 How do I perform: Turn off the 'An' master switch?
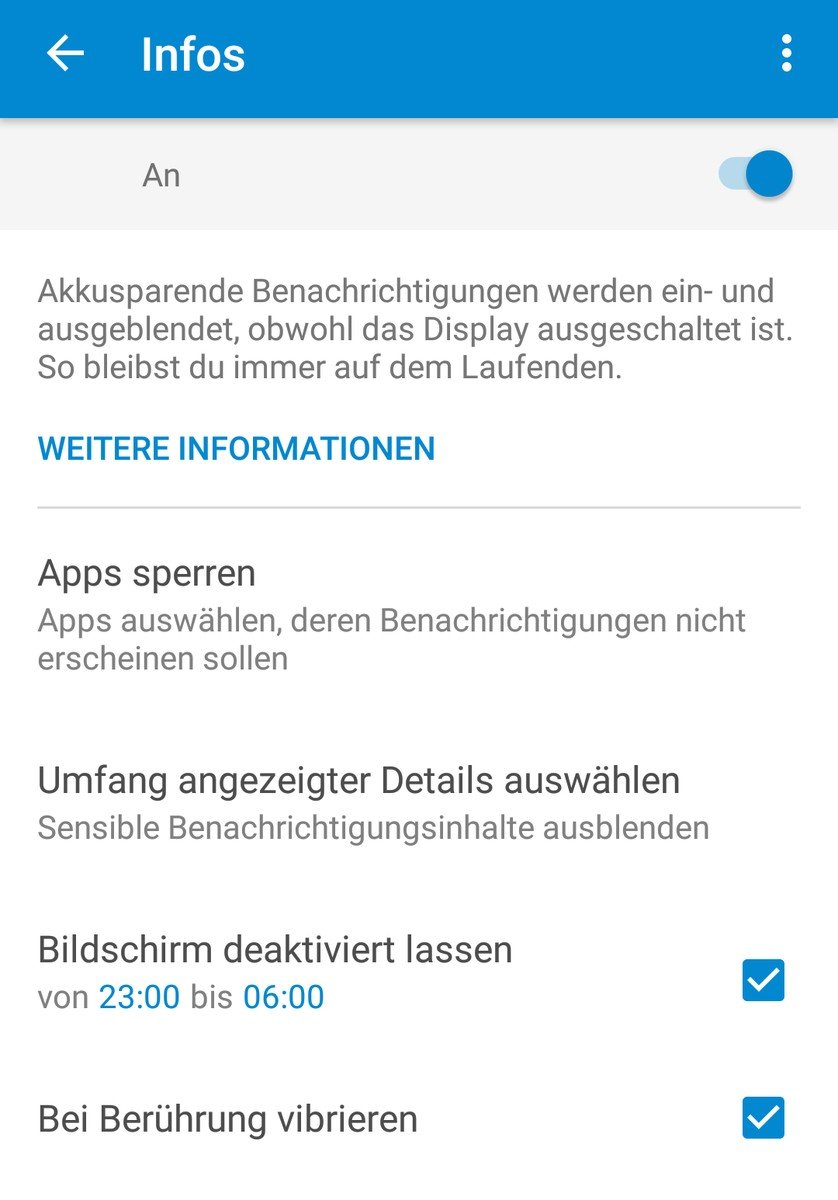point(756,175)
